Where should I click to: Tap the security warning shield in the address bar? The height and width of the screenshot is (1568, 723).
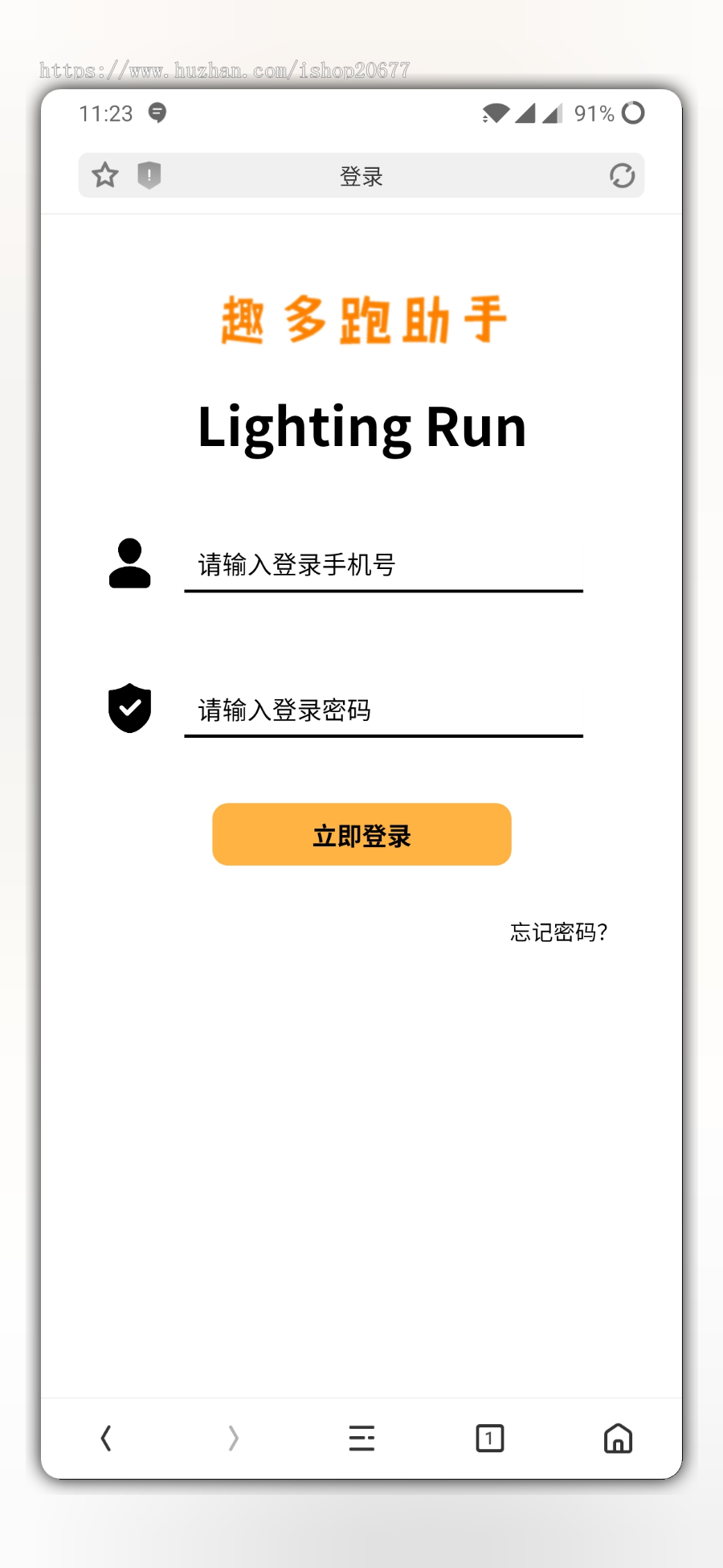[x=149, y=174]
